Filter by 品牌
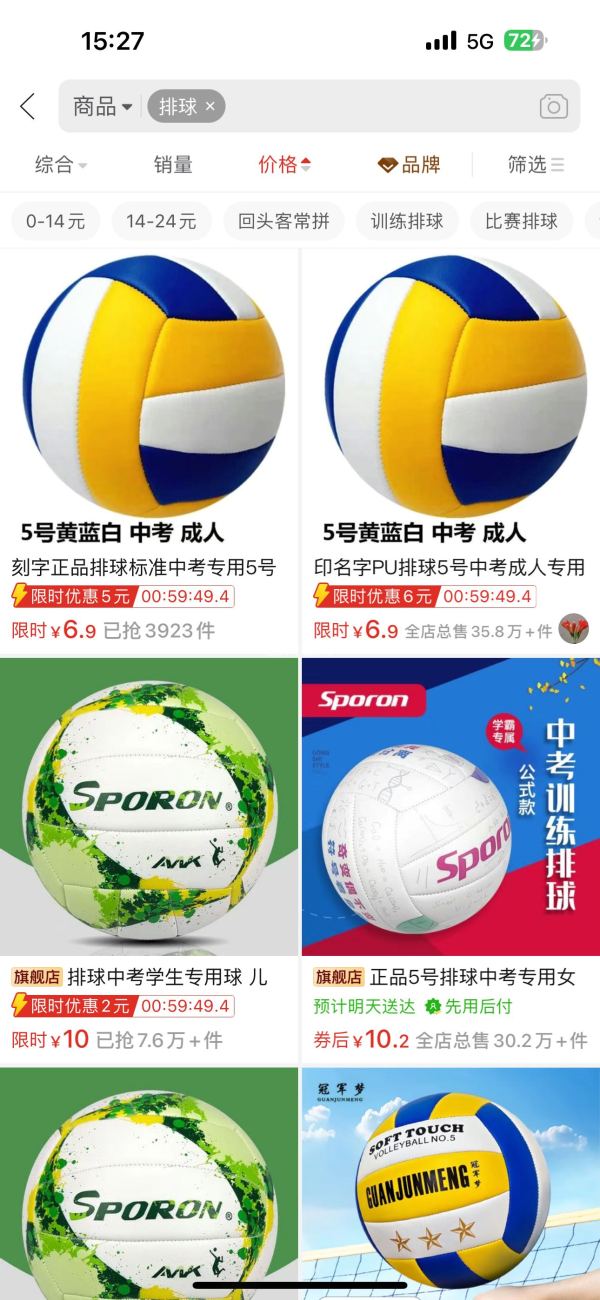This screenshot has height=1300, width=600. coord(409,165)
